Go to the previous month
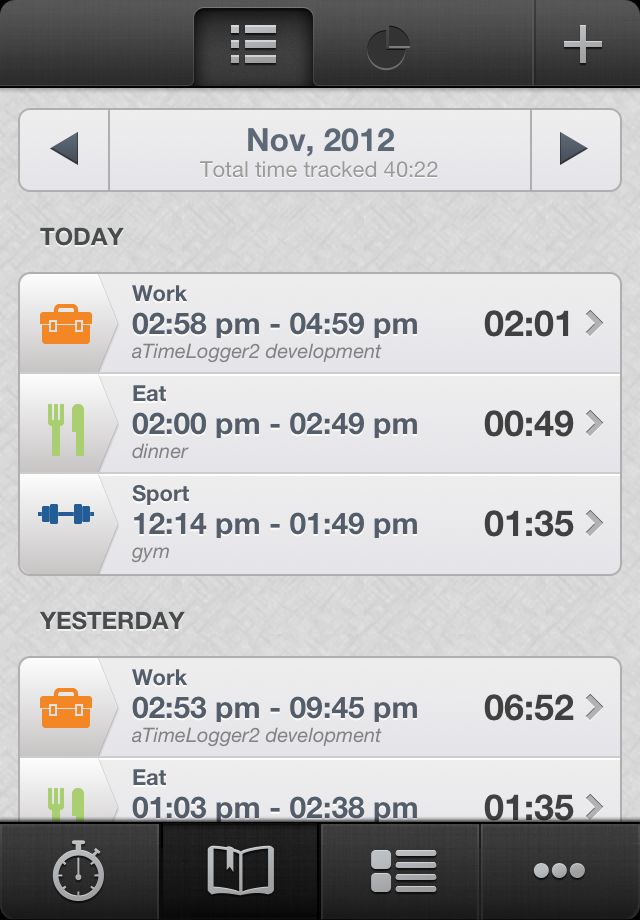The image size is (640, 920). pos(64,150)
